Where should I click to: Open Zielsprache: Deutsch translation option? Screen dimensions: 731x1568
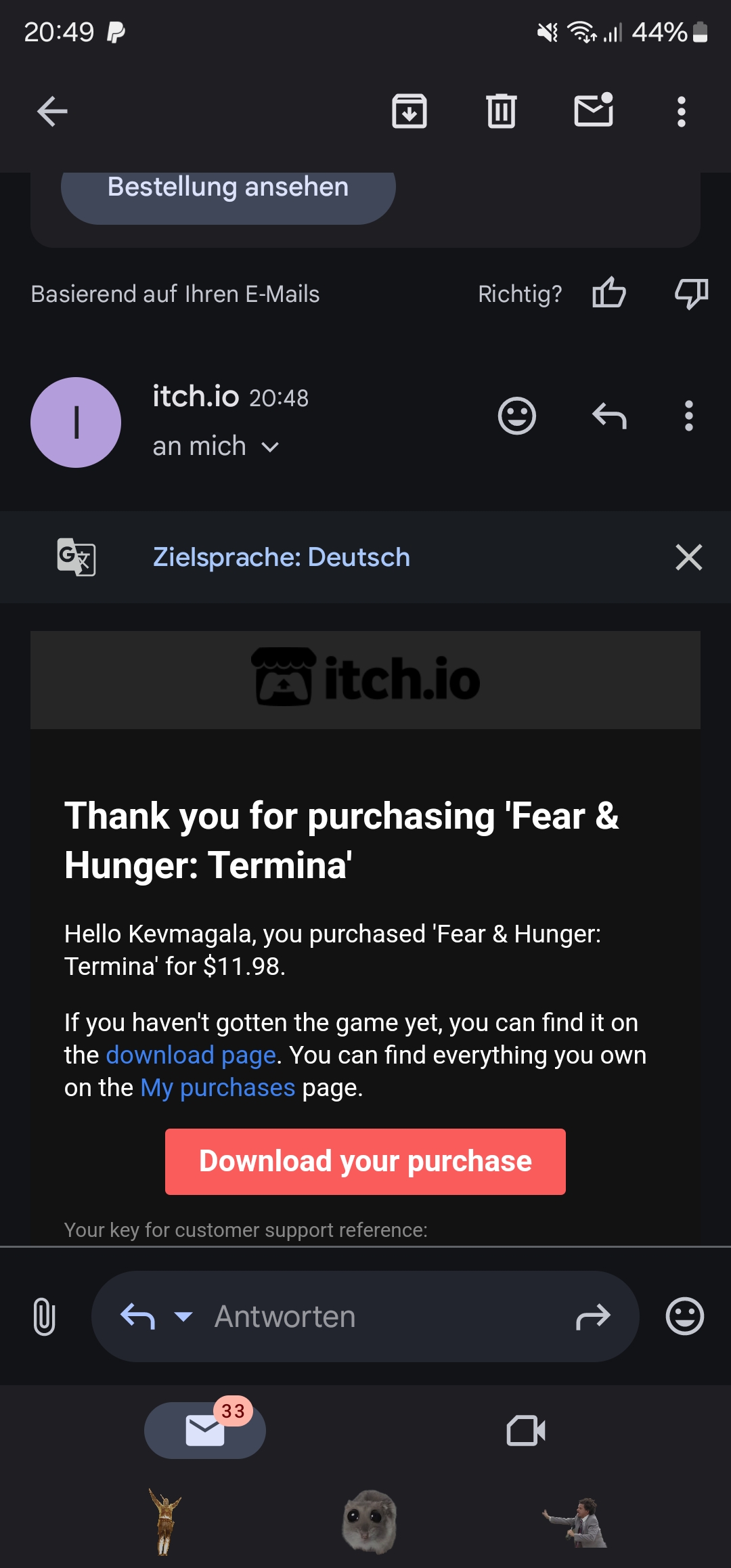[281, 557]
